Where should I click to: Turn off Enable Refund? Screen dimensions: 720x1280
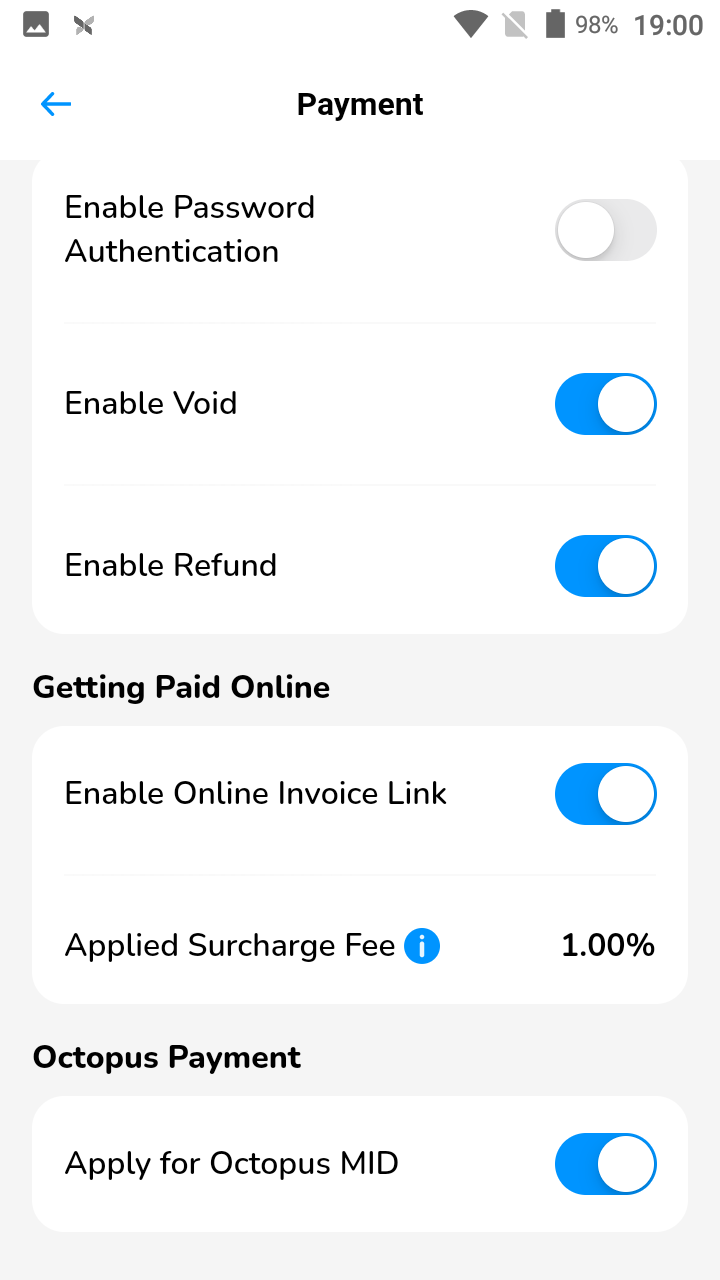605,566
